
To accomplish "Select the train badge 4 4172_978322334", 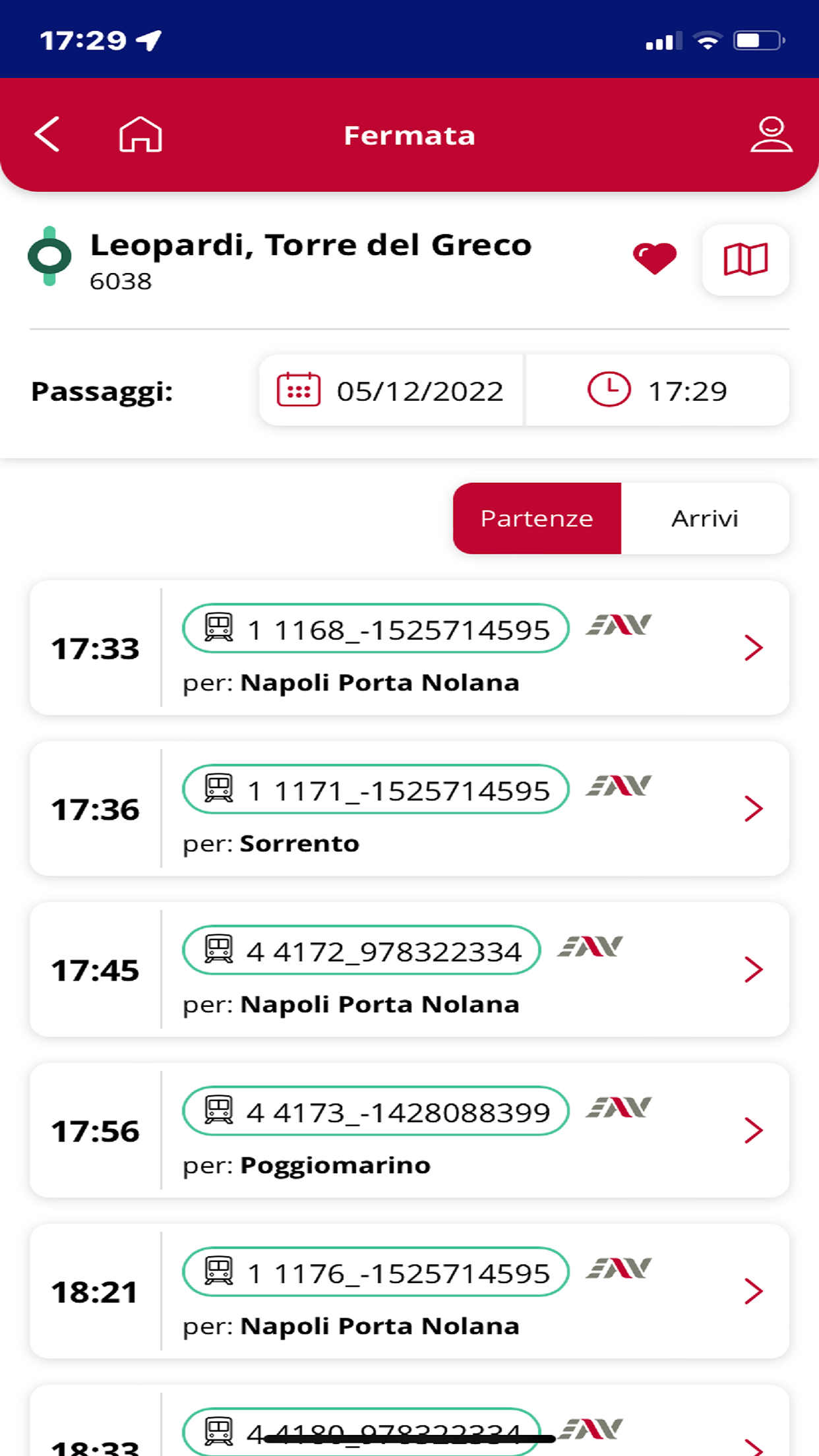I will point(361,950).
